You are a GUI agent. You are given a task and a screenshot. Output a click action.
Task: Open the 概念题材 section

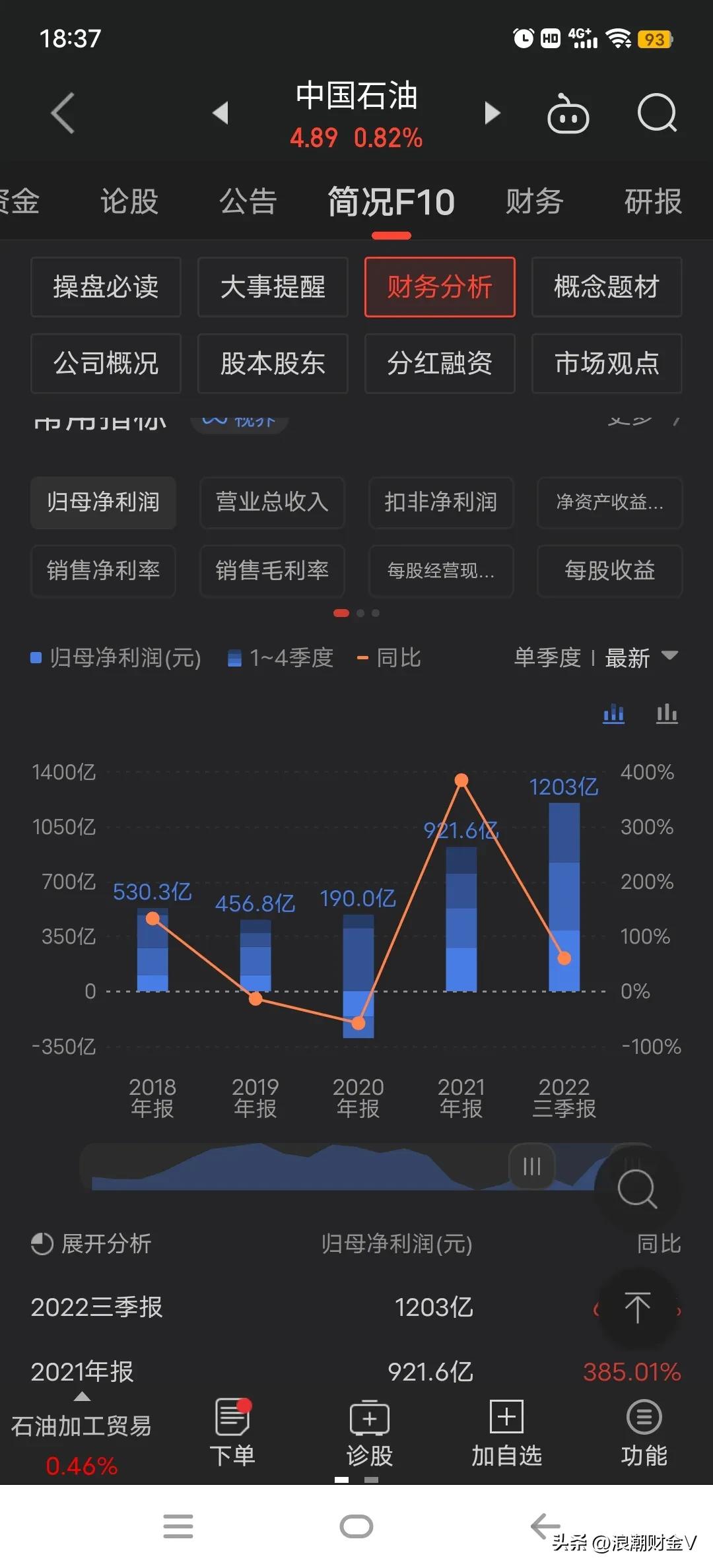point(606,288)
